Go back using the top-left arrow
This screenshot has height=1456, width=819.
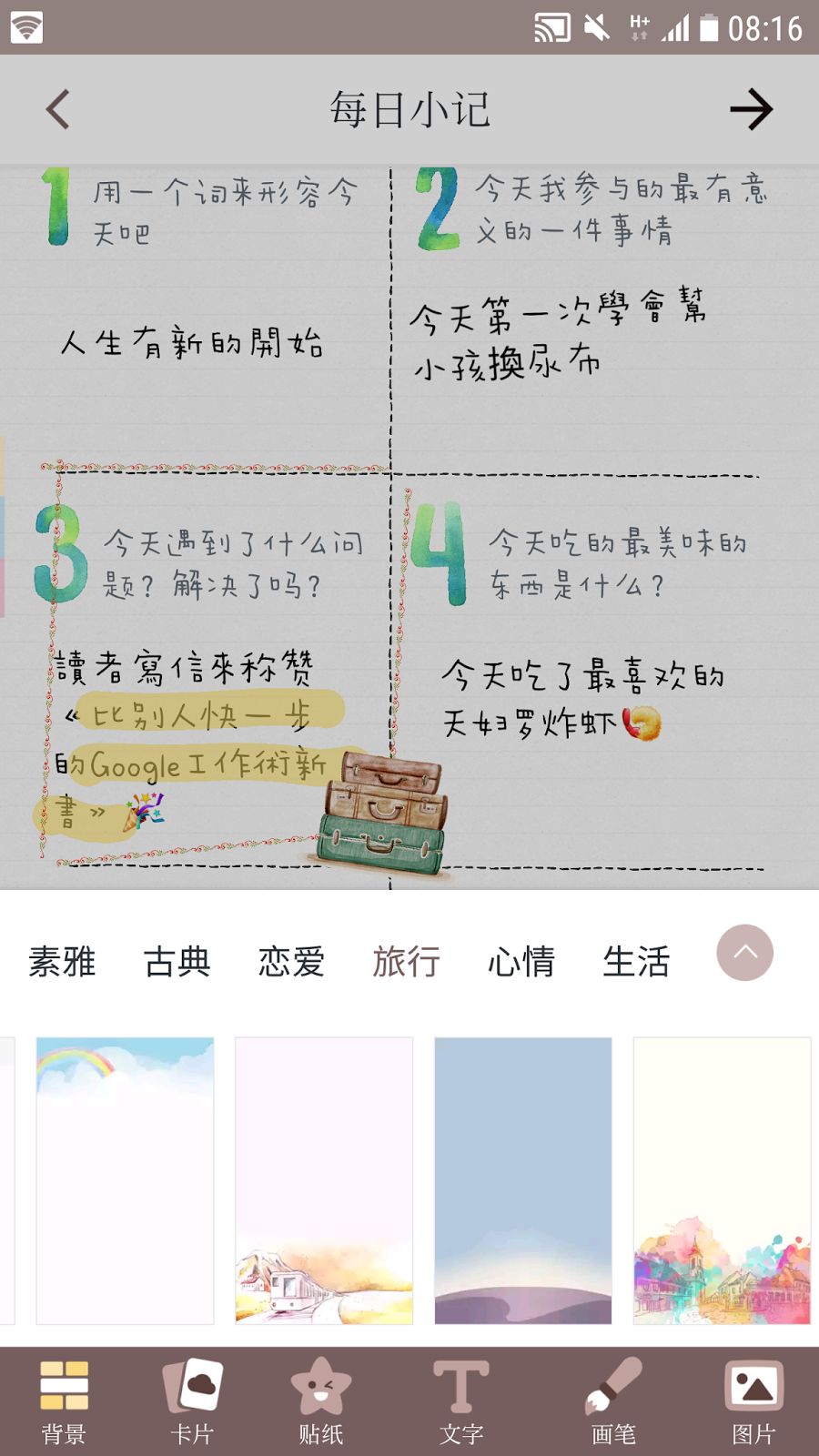coord(58,110)
